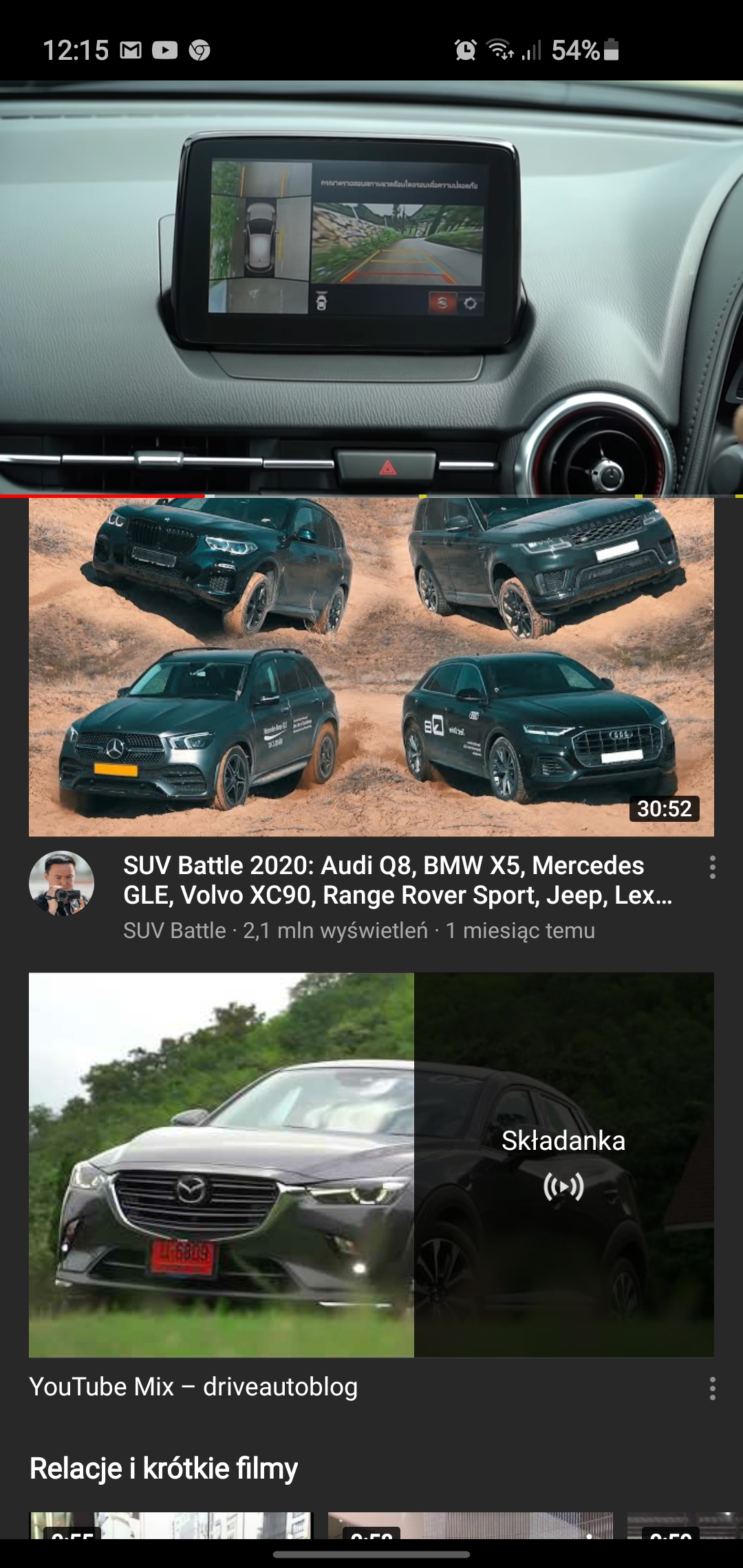Play the YouTube Mix driveautoblog playlist
743x1568 pixels.
(371, 1164)
